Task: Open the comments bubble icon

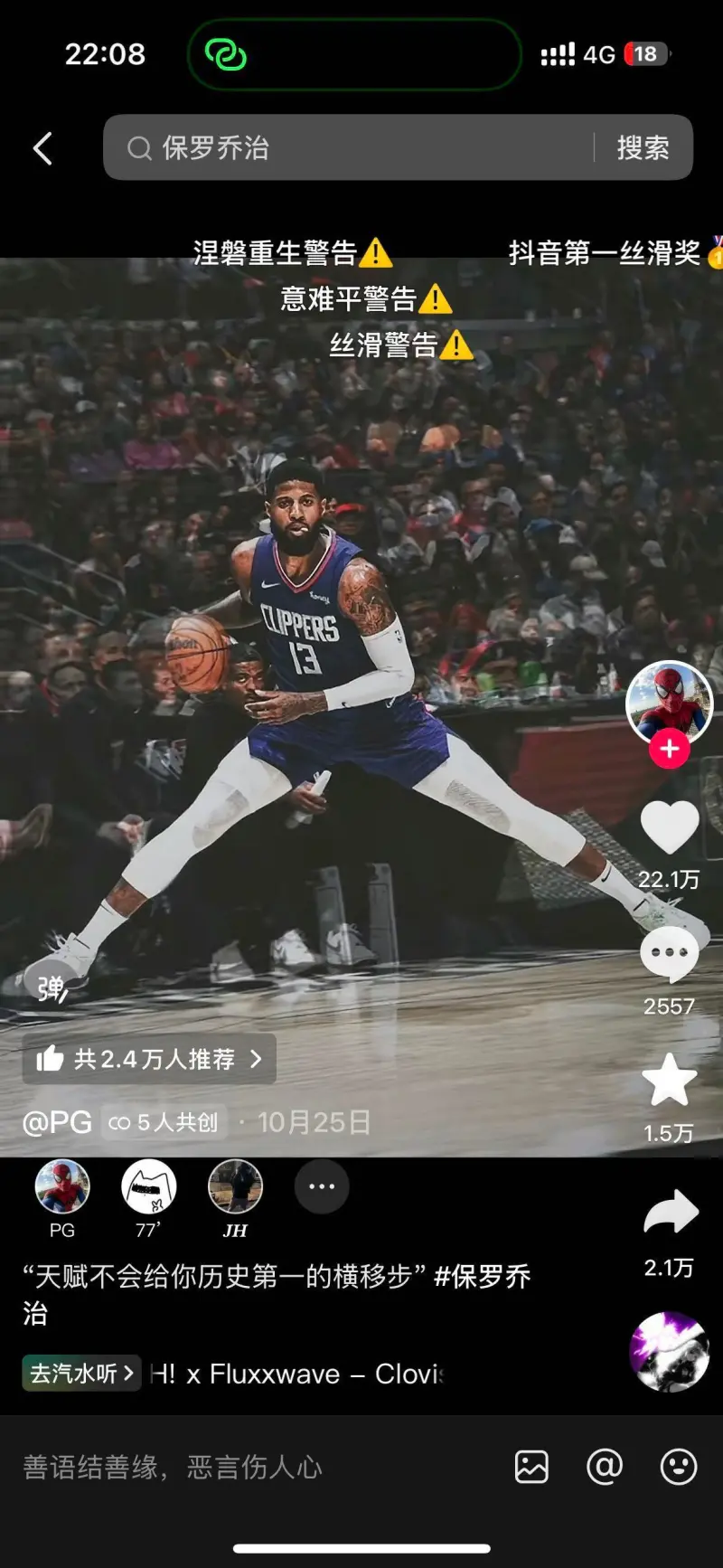Action: pos(669,955)
